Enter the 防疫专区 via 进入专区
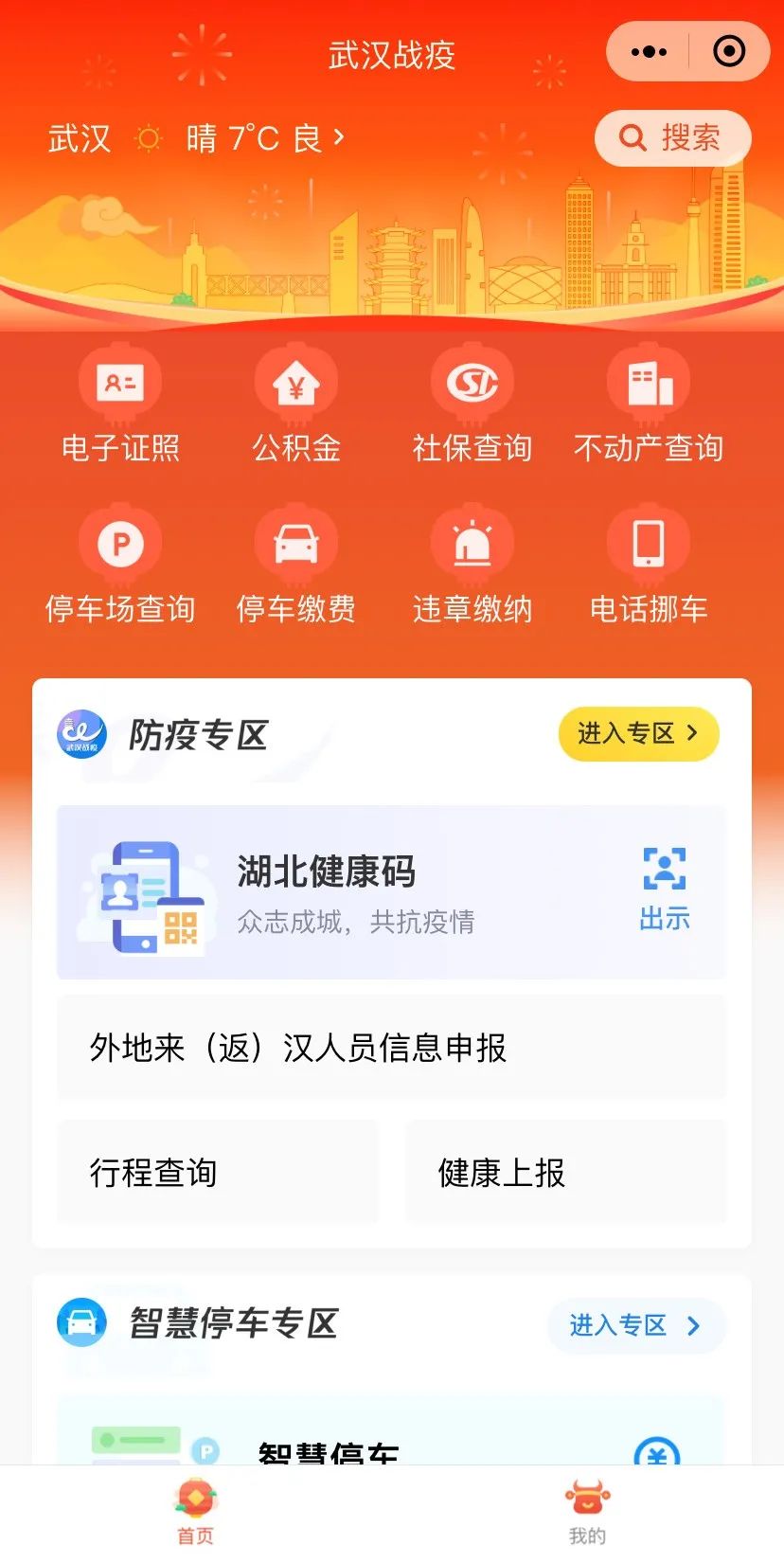The image size is (784, 1563). tap(638, 733)
